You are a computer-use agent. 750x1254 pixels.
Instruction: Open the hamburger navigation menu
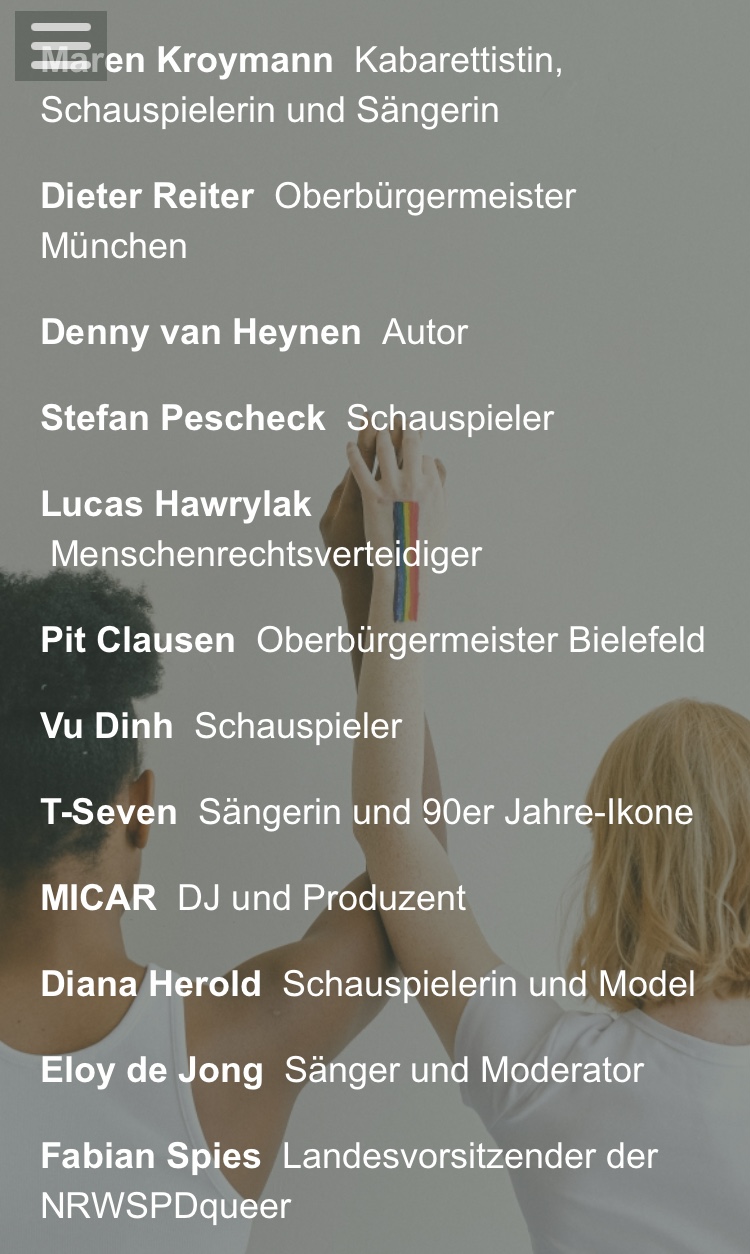pyautogui.click(x=60, y=45)
